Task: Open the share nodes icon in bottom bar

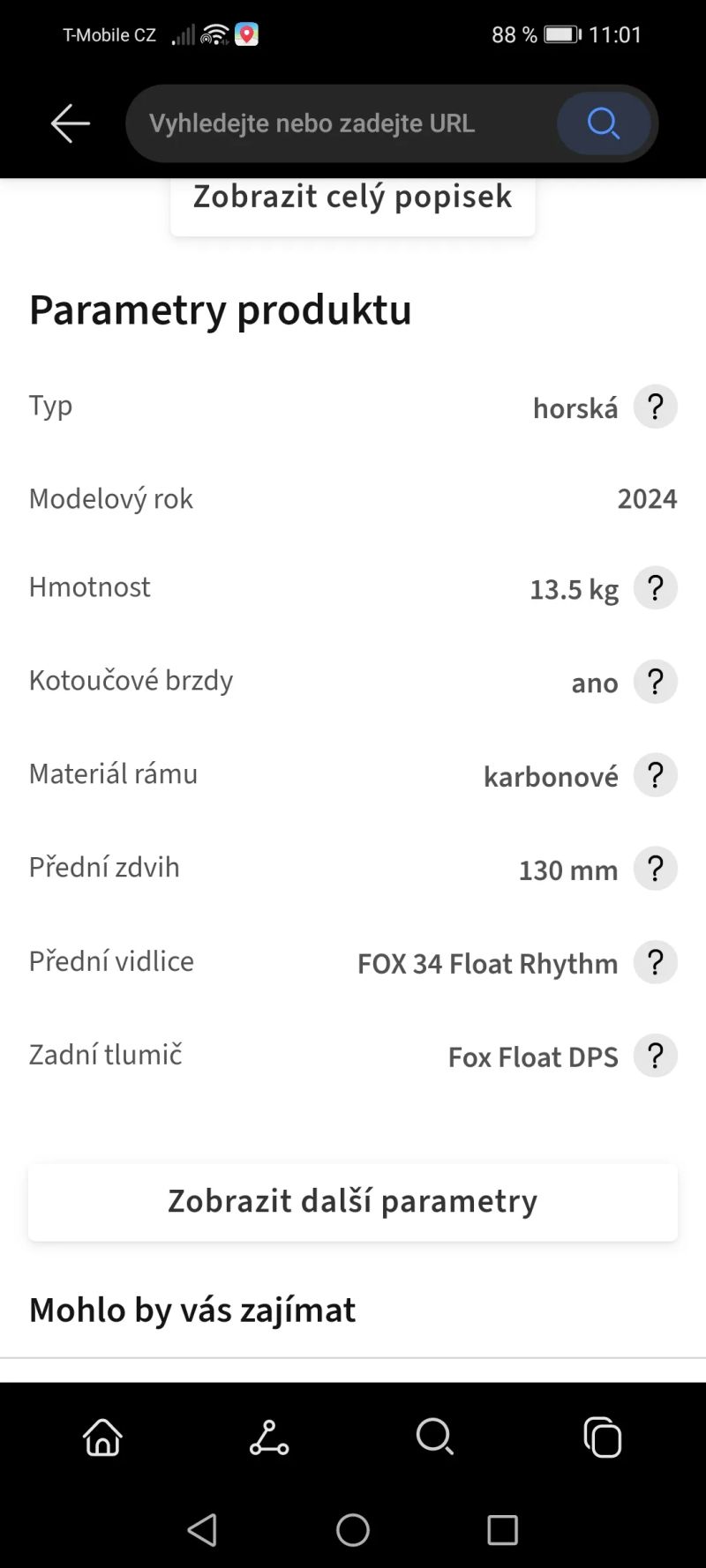Action: pyautogui.click(x=269, y=1437)
